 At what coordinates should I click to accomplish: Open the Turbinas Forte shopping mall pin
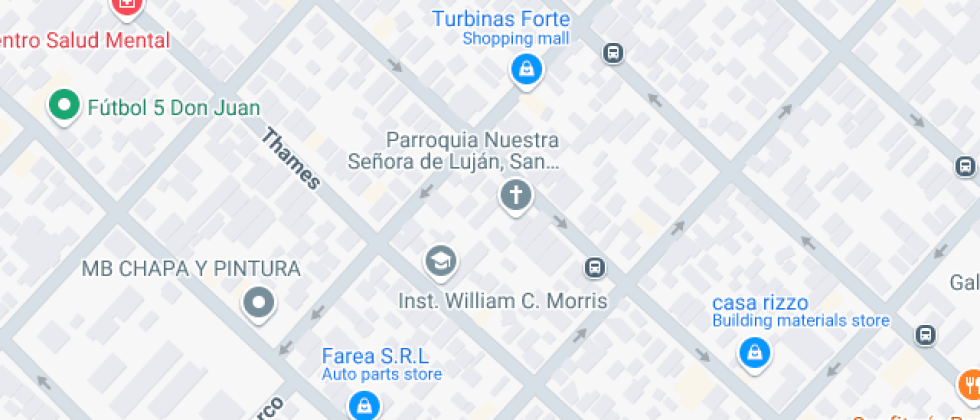click(527, 71)
